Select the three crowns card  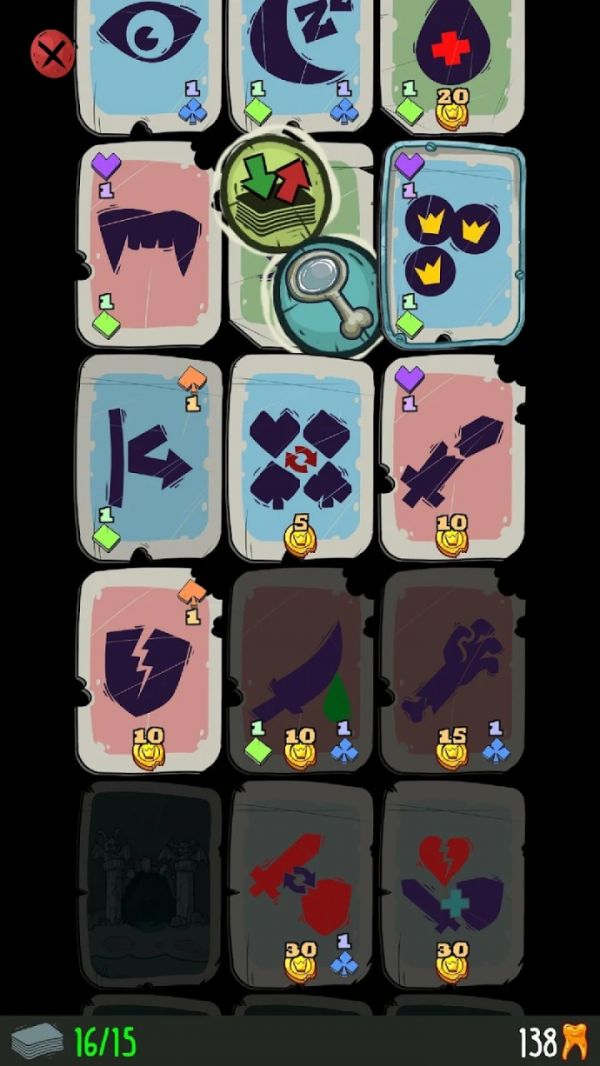click(x=453, y=245)
